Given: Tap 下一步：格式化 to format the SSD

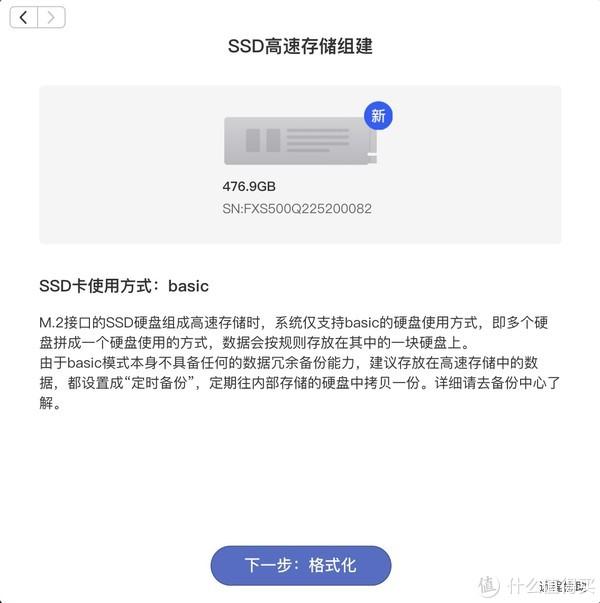Looking at the screenshot, I should pos(300,565).
